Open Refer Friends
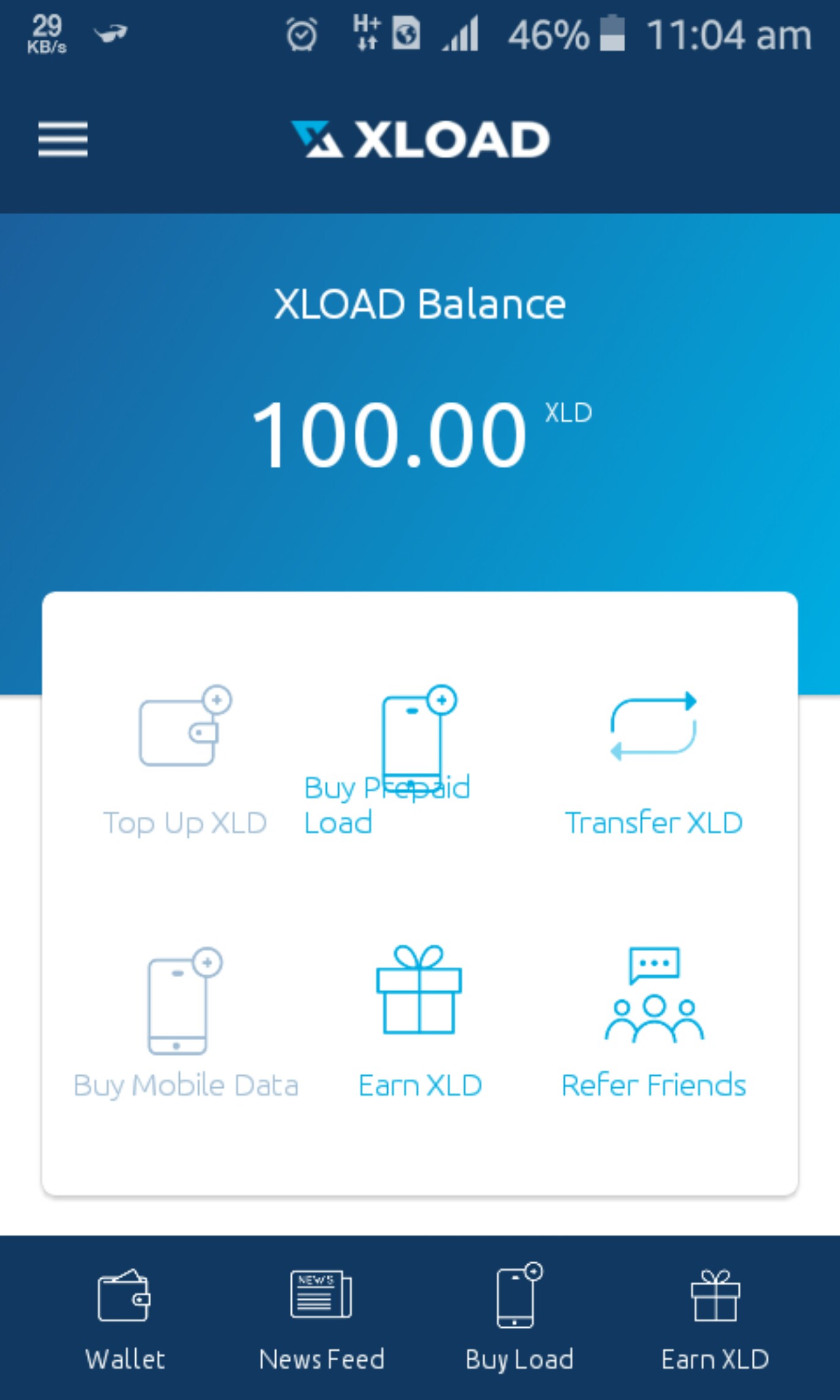 pyautogui.click(x=653, y=1022)
